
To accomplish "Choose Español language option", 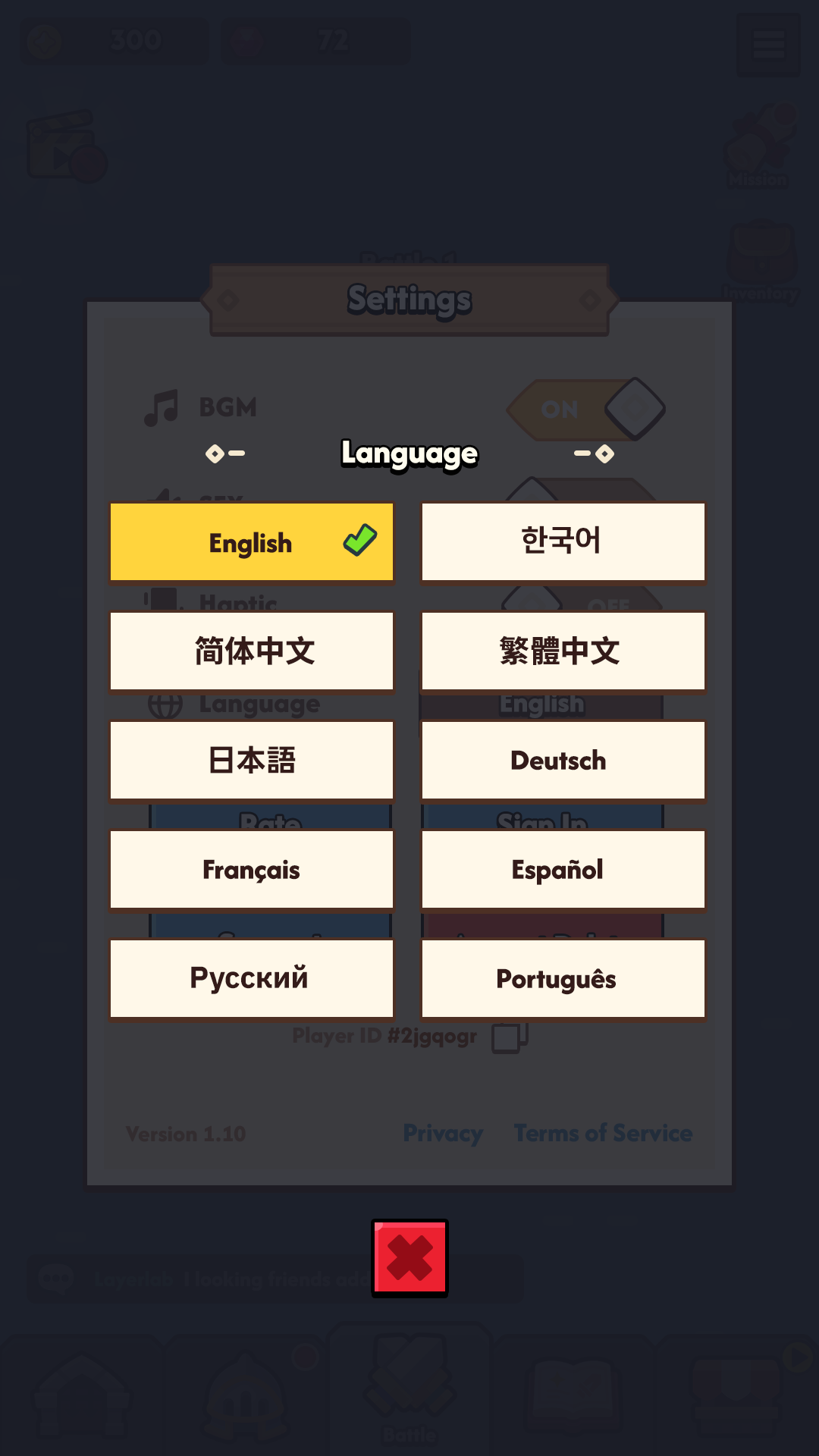I will [563, 869].
